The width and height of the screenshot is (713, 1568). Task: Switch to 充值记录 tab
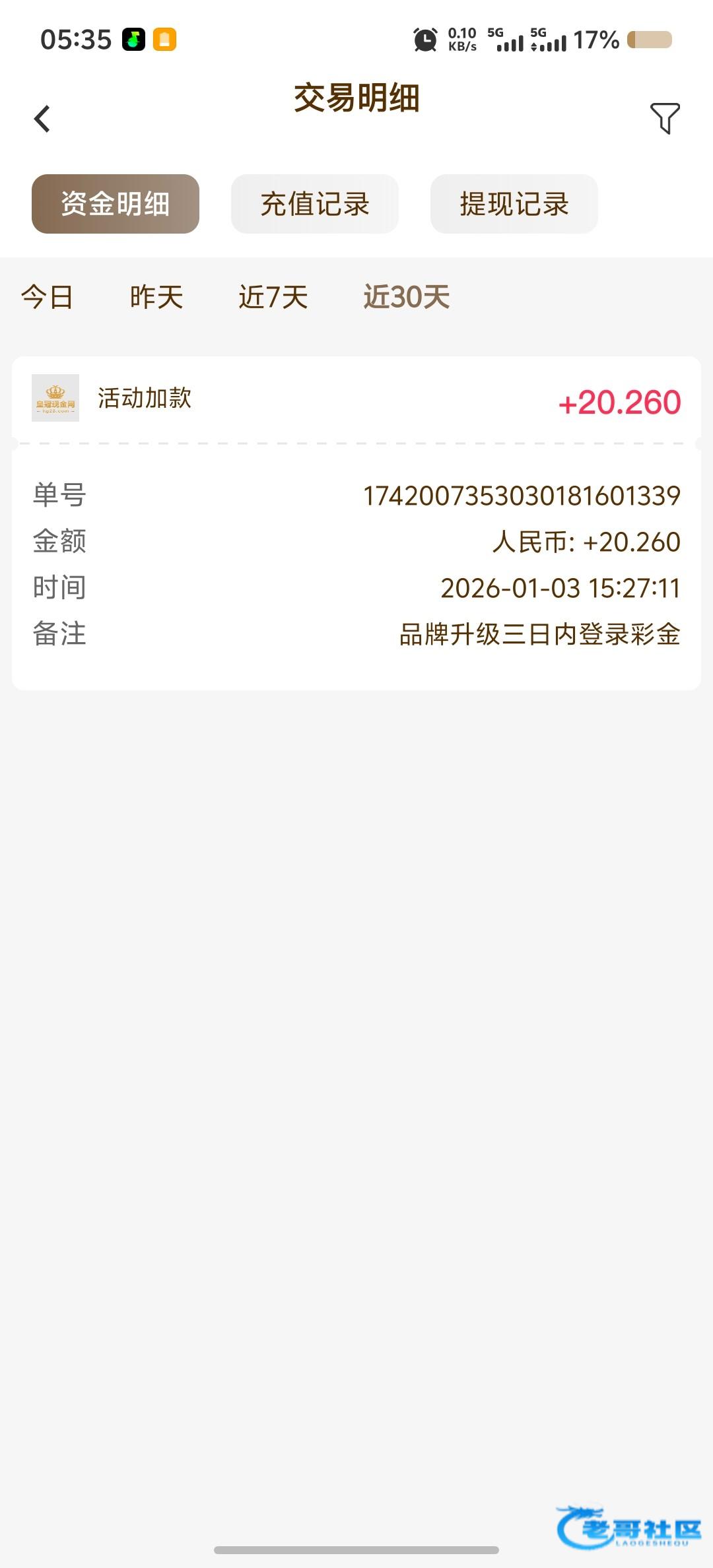315,204
